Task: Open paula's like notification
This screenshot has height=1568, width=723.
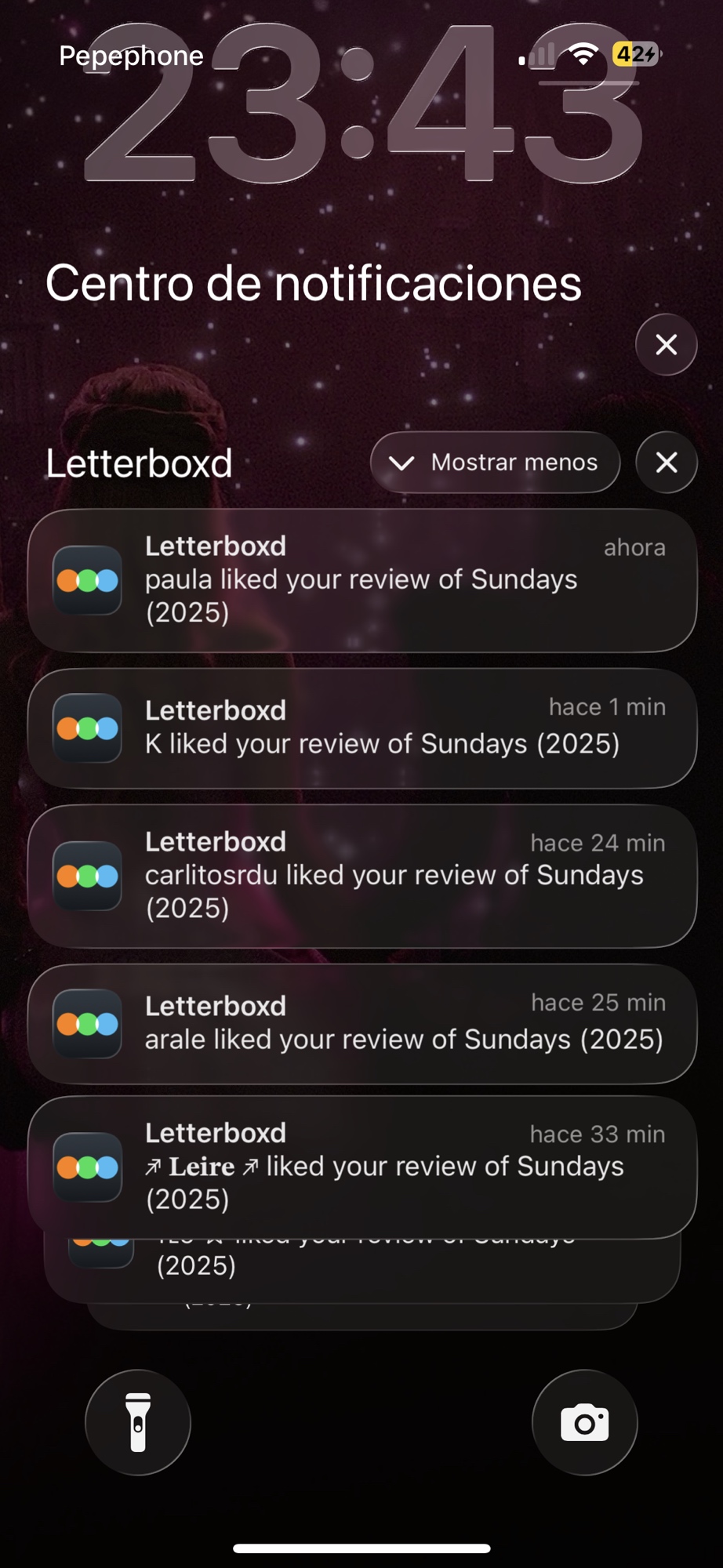Action: tap(361, 580)
